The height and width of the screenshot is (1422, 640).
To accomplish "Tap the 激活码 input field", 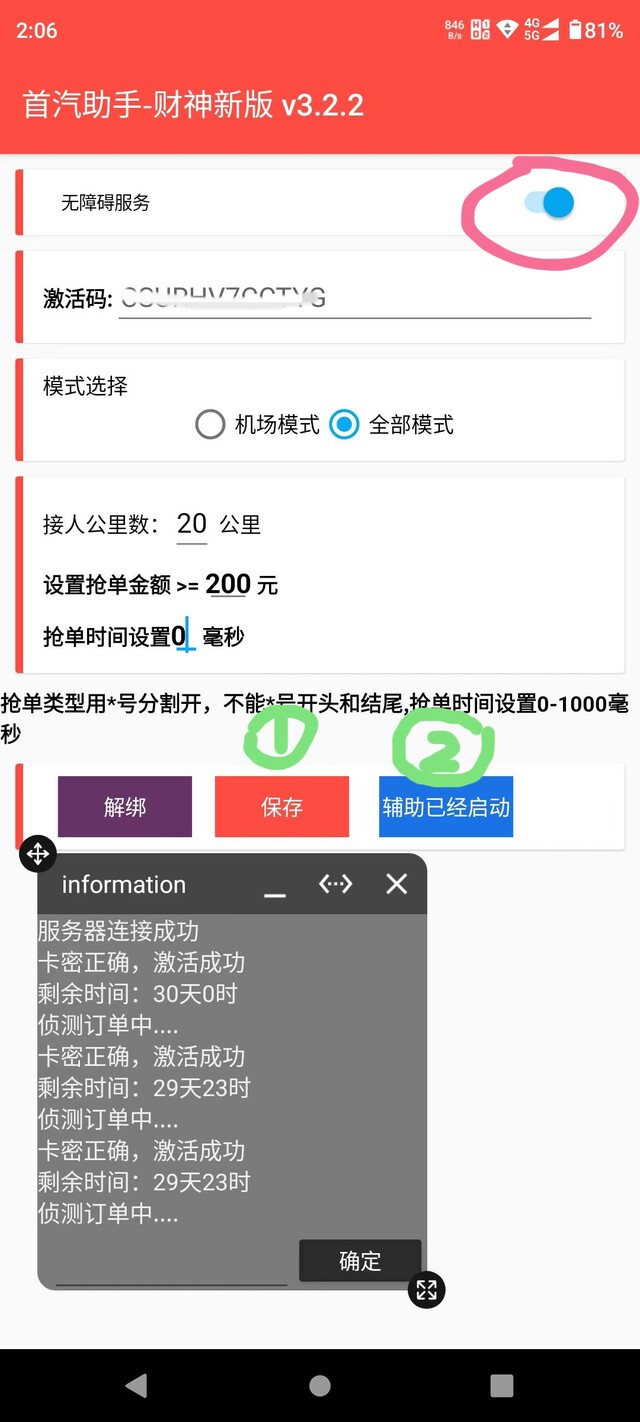I will coord(354,298).
